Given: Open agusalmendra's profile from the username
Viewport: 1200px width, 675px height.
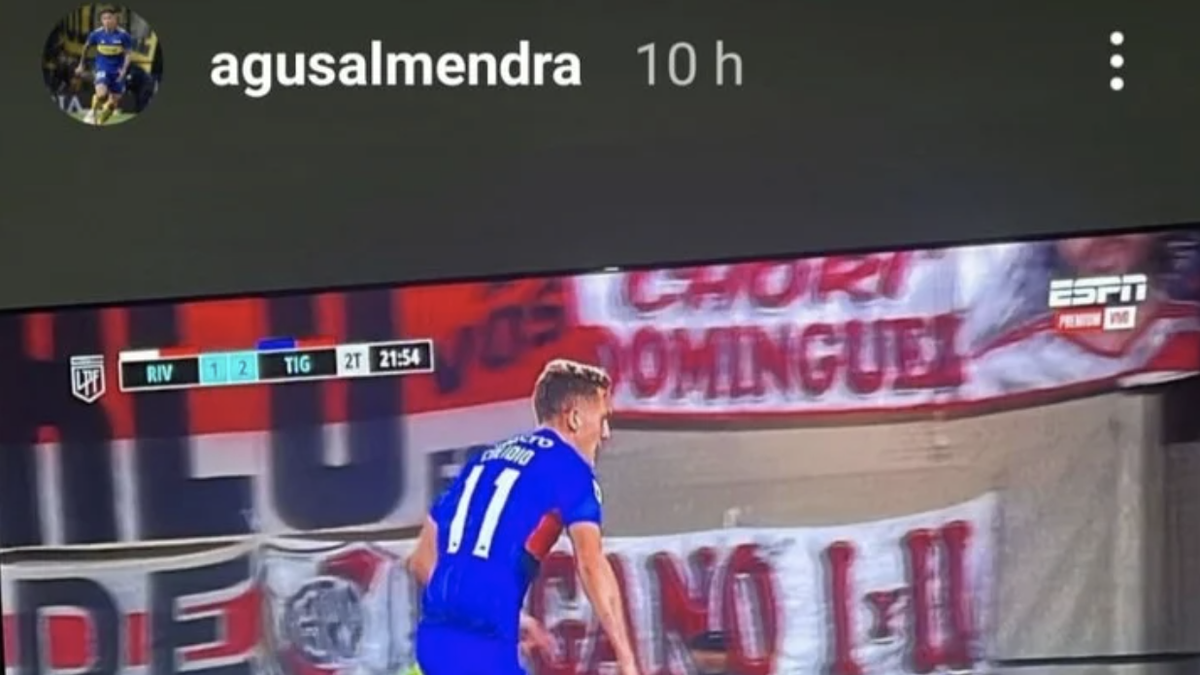Looking at the screenshot, I should [x=395, y=66].
